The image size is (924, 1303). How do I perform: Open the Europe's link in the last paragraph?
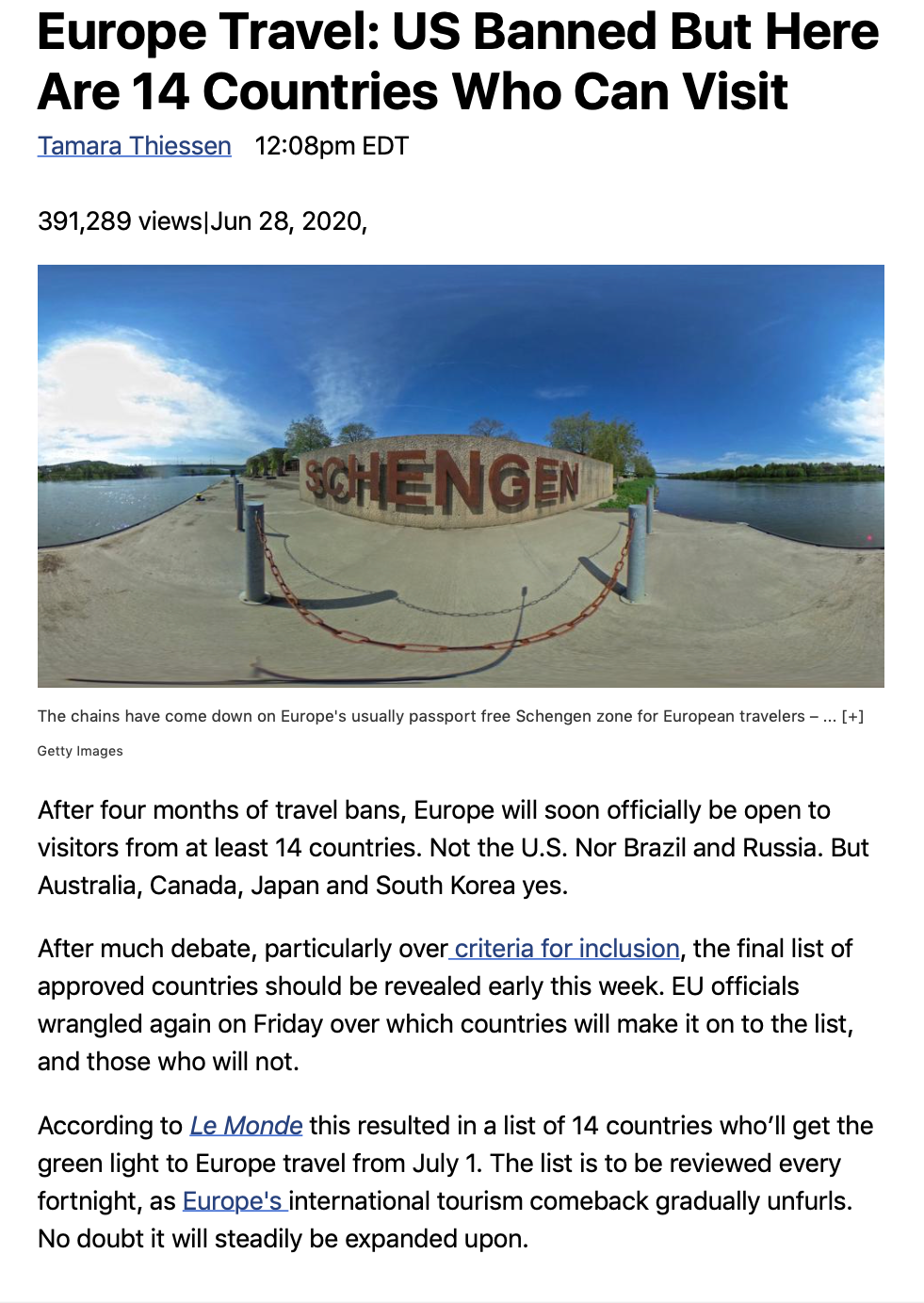[235, 1200]
